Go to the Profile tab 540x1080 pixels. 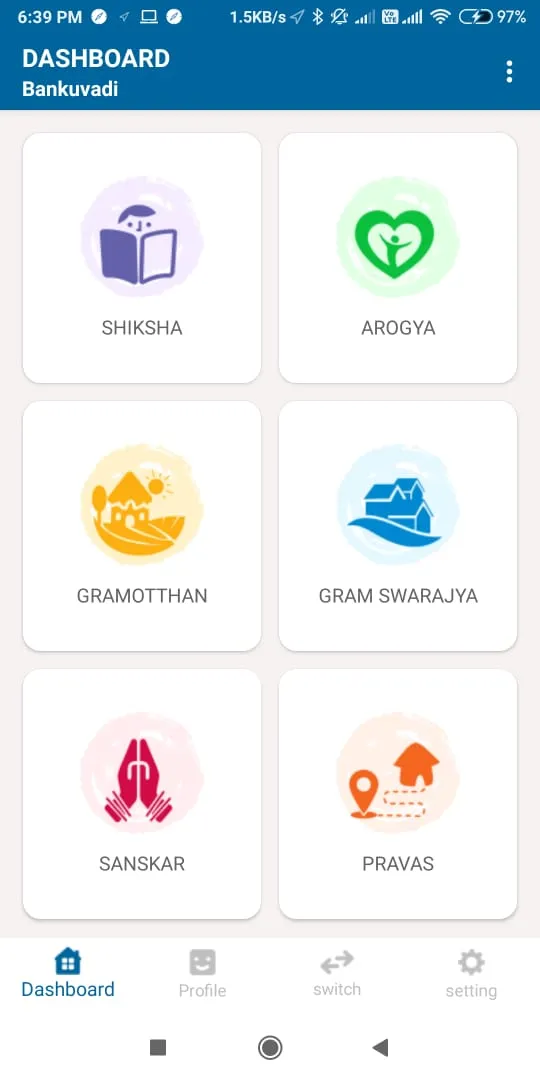(x=202, y=974)
